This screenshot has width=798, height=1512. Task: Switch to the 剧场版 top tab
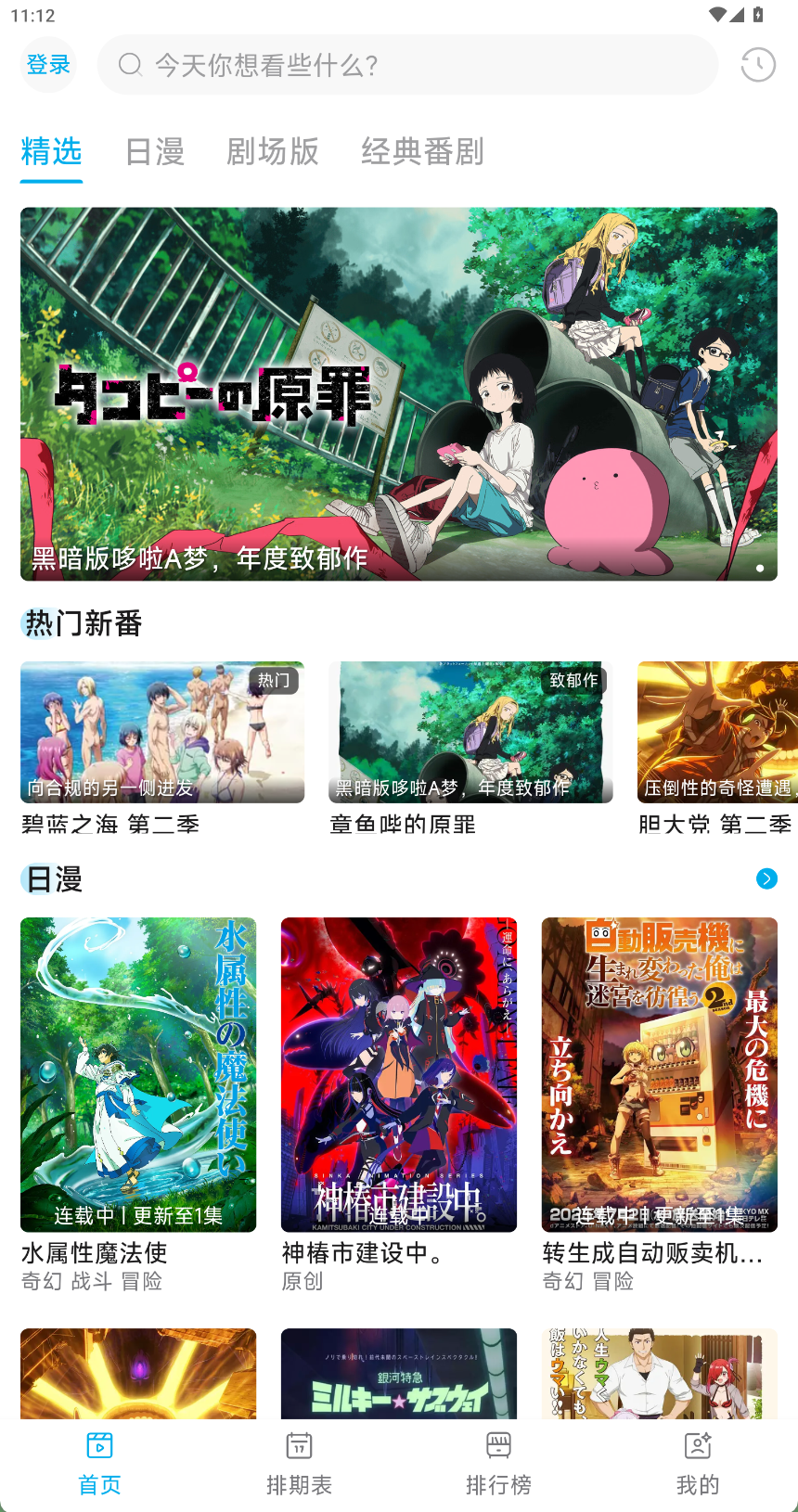273,151
